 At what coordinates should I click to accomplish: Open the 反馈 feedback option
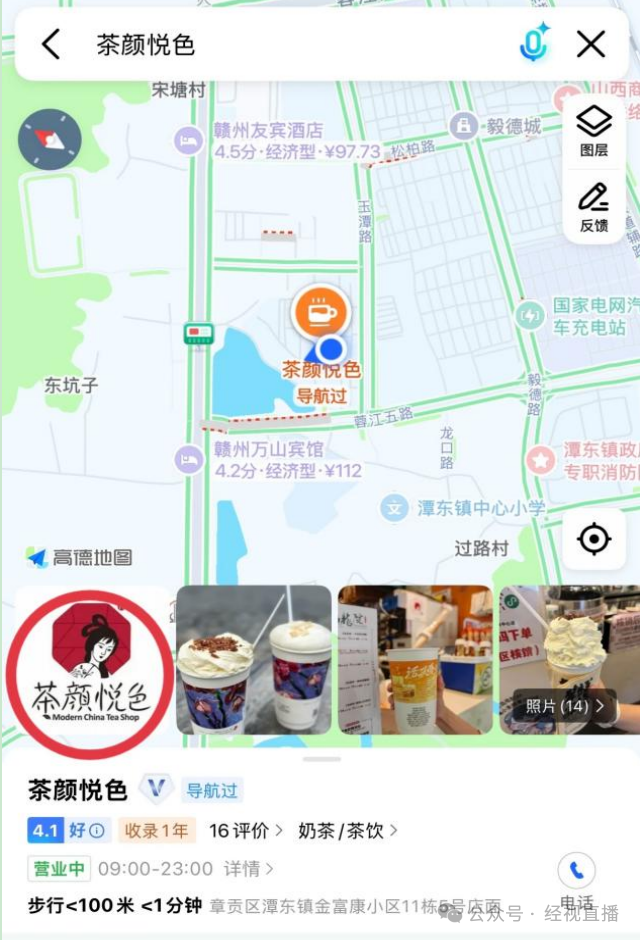pyautogui.click(x=594, y=207)
